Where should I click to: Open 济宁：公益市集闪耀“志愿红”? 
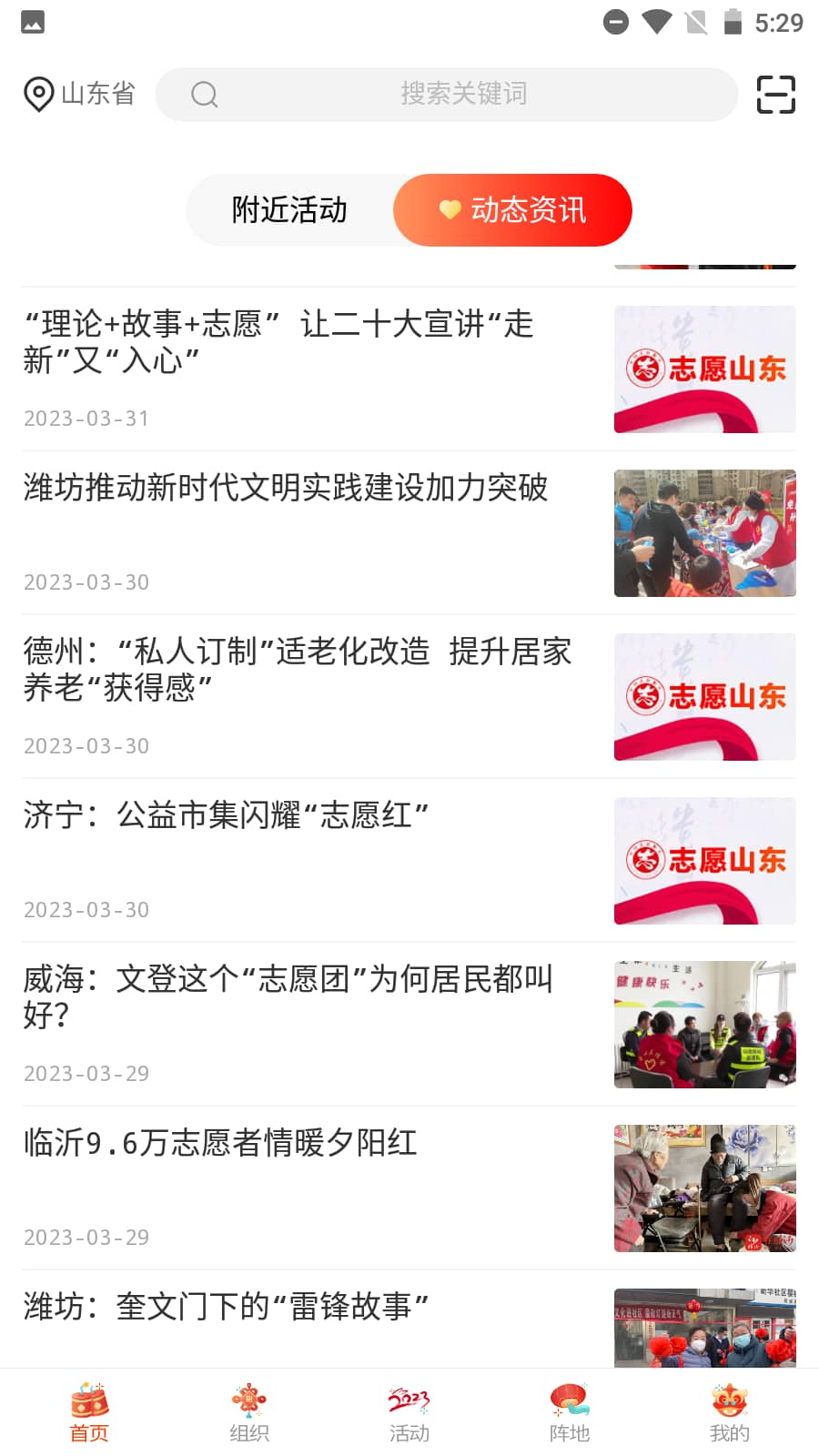point(409,860)
